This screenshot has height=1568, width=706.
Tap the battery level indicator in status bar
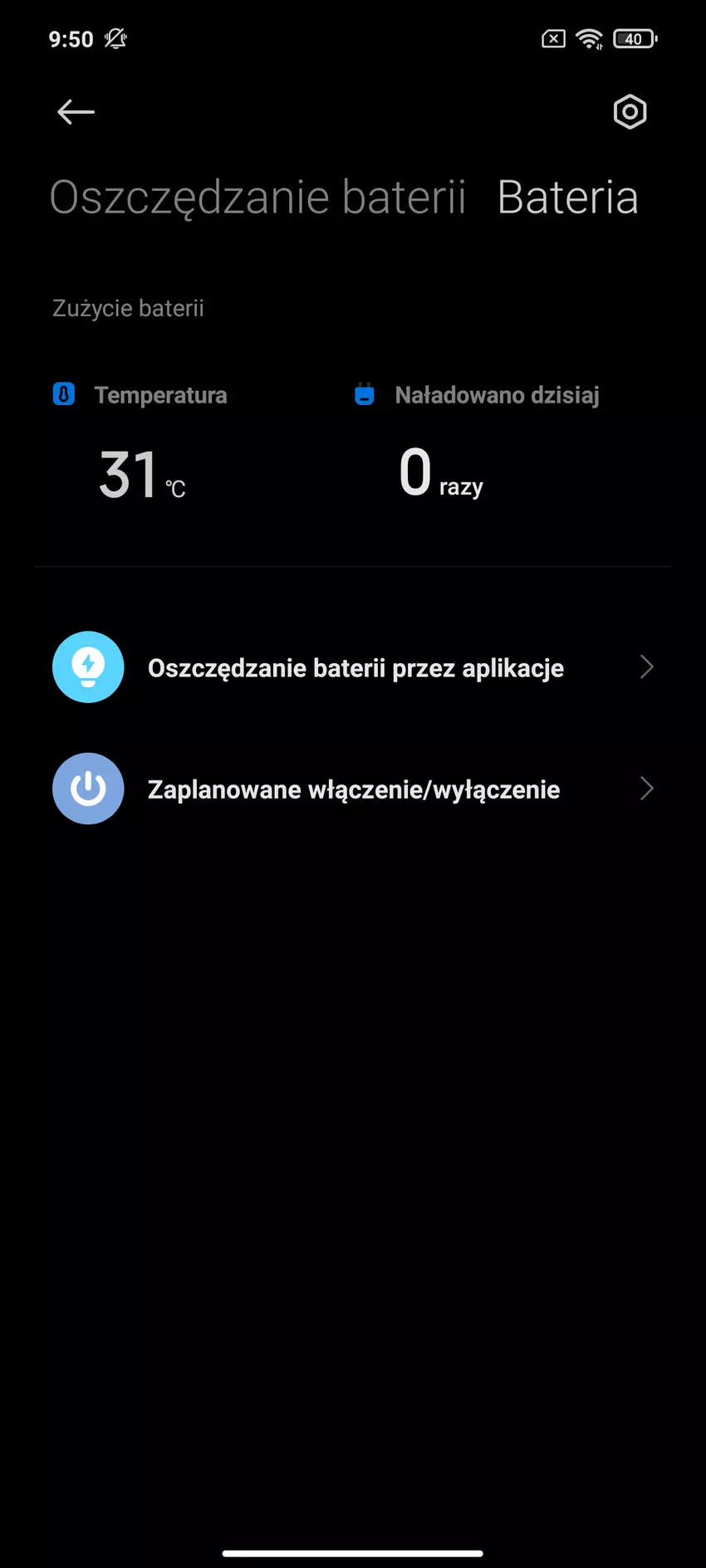pos(631,39)
